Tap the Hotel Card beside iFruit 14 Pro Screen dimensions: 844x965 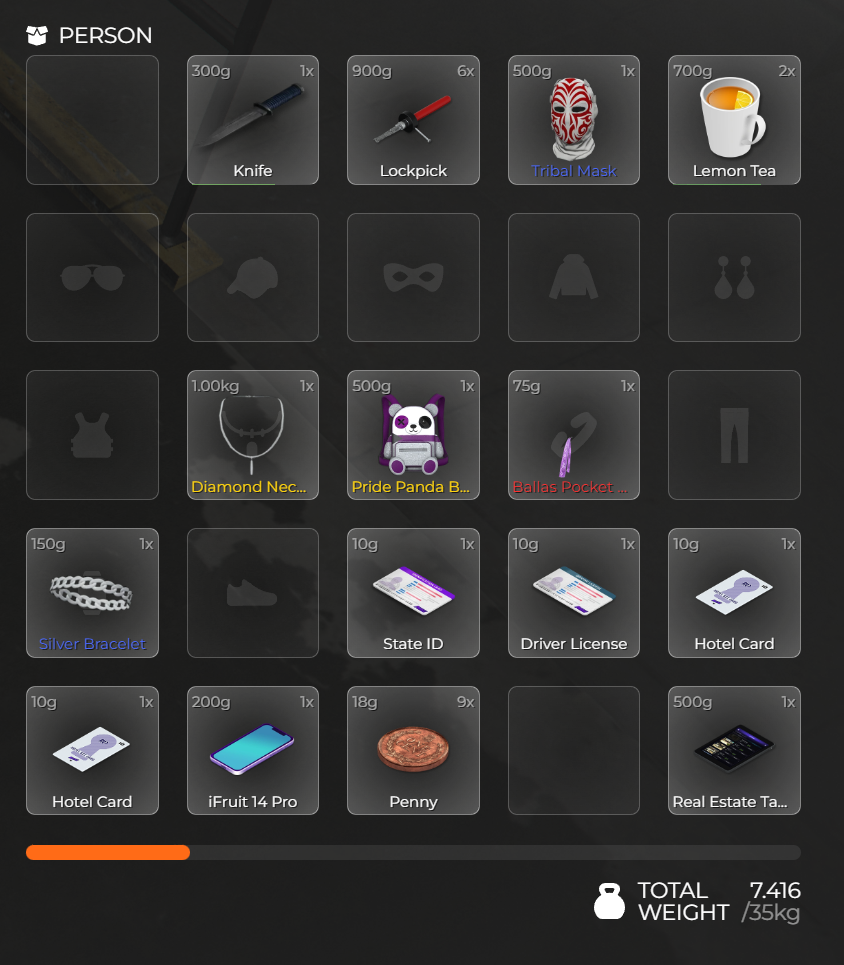pyautogui.click(x=92, y=750)
